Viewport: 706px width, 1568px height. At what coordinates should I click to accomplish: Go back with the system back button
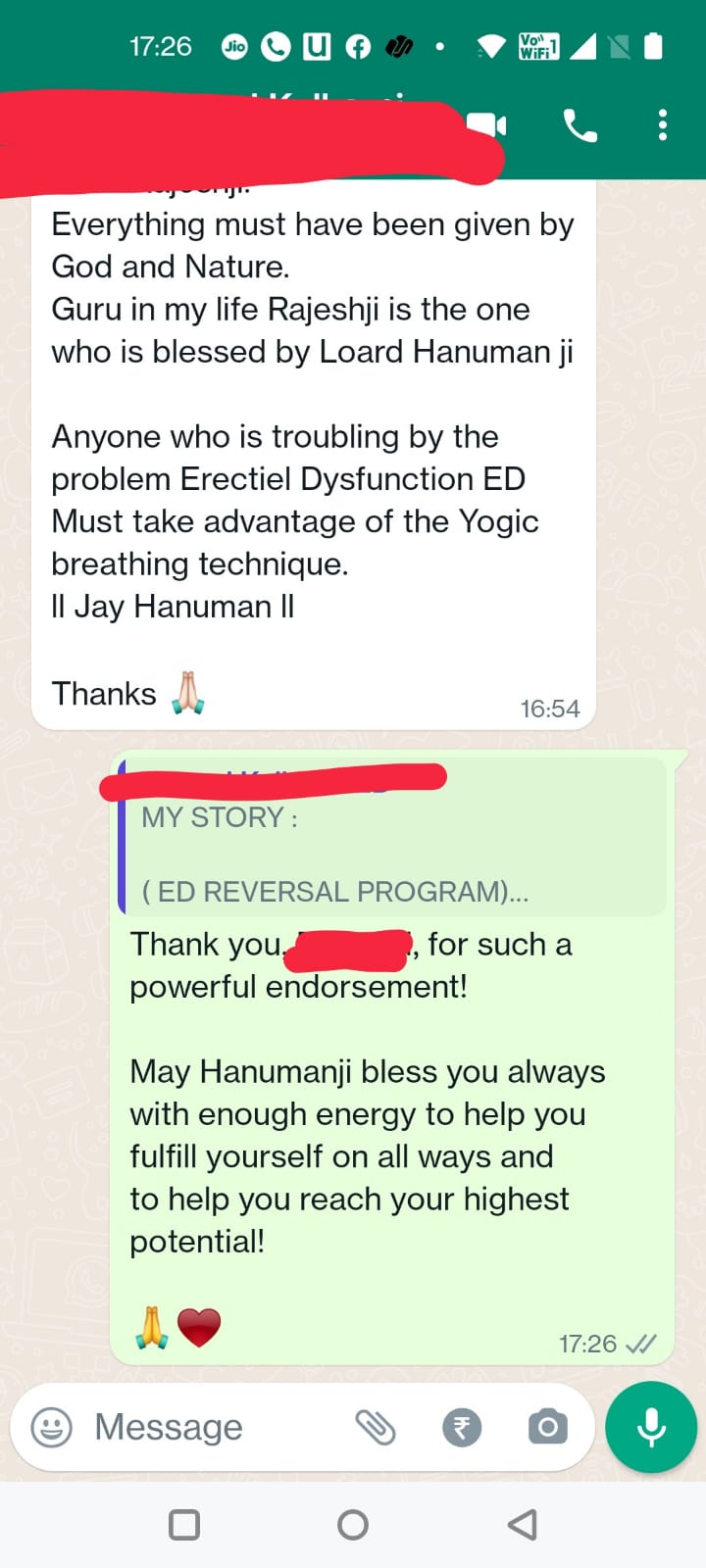(x=523, y=1525)
